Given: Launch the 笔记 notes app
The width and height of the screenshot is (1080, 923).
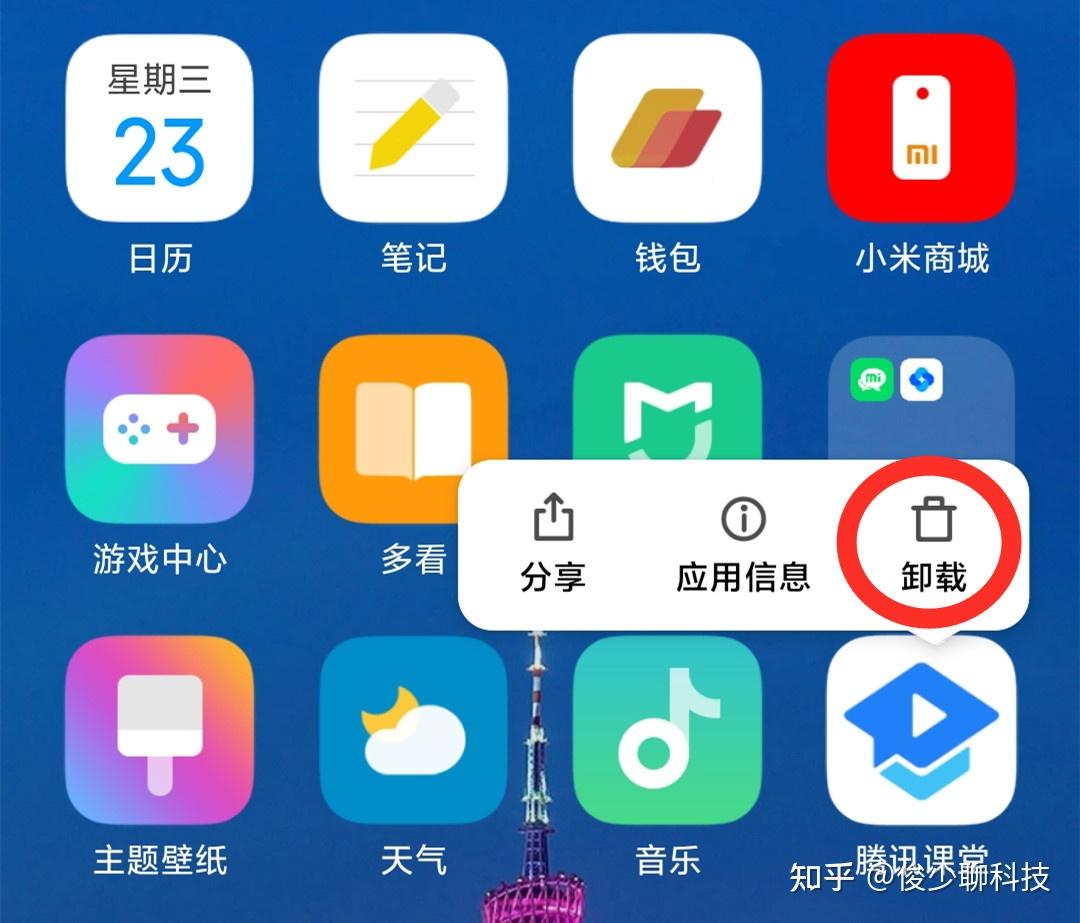Looking at the screenshot, I should [413, 128].
